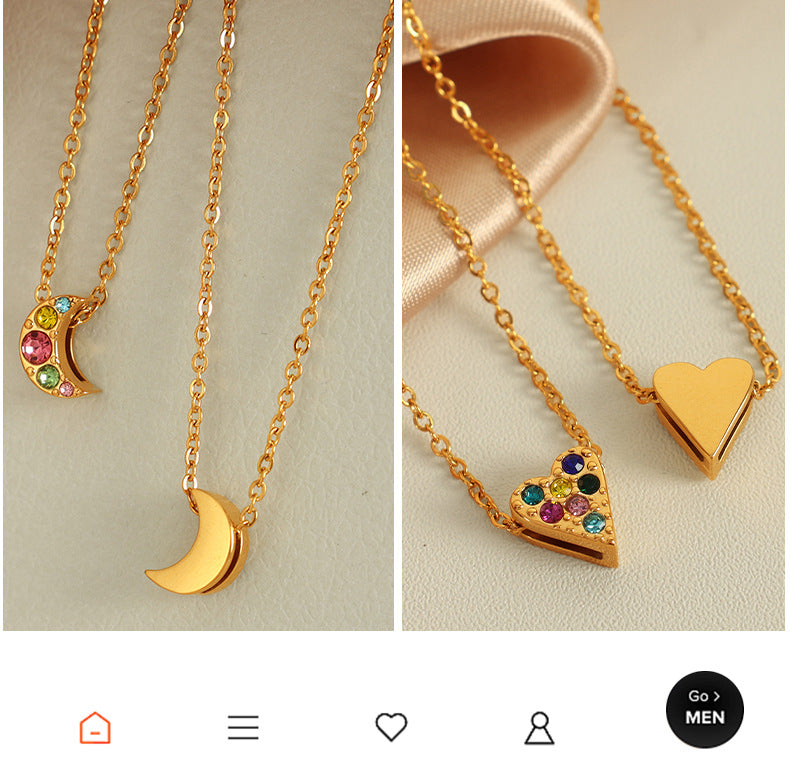Tap the Go MEN button
This screenshot has height=782, width=790.
point(705,709)
